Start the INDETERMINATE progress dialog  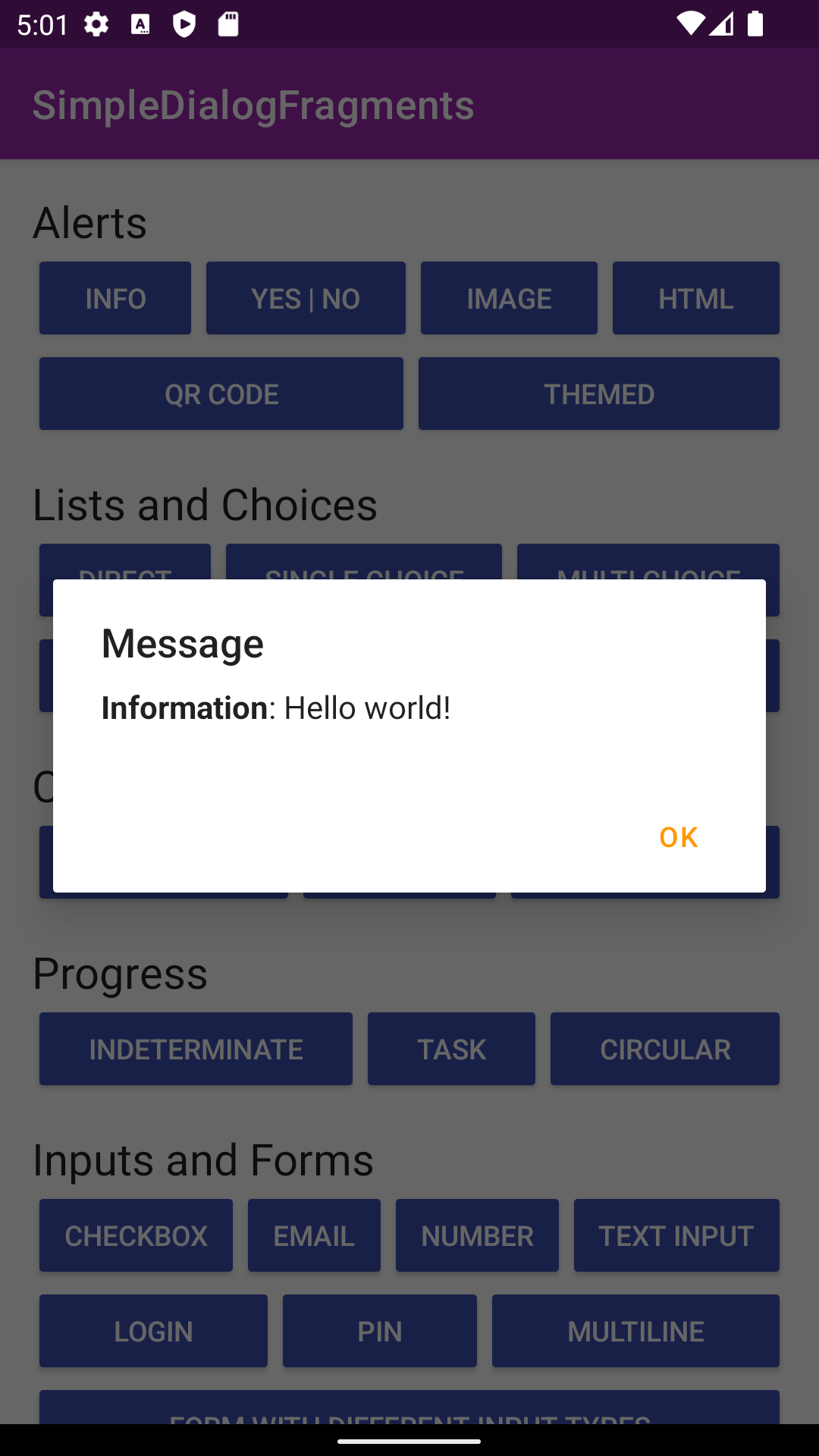tap(195, 1049)
